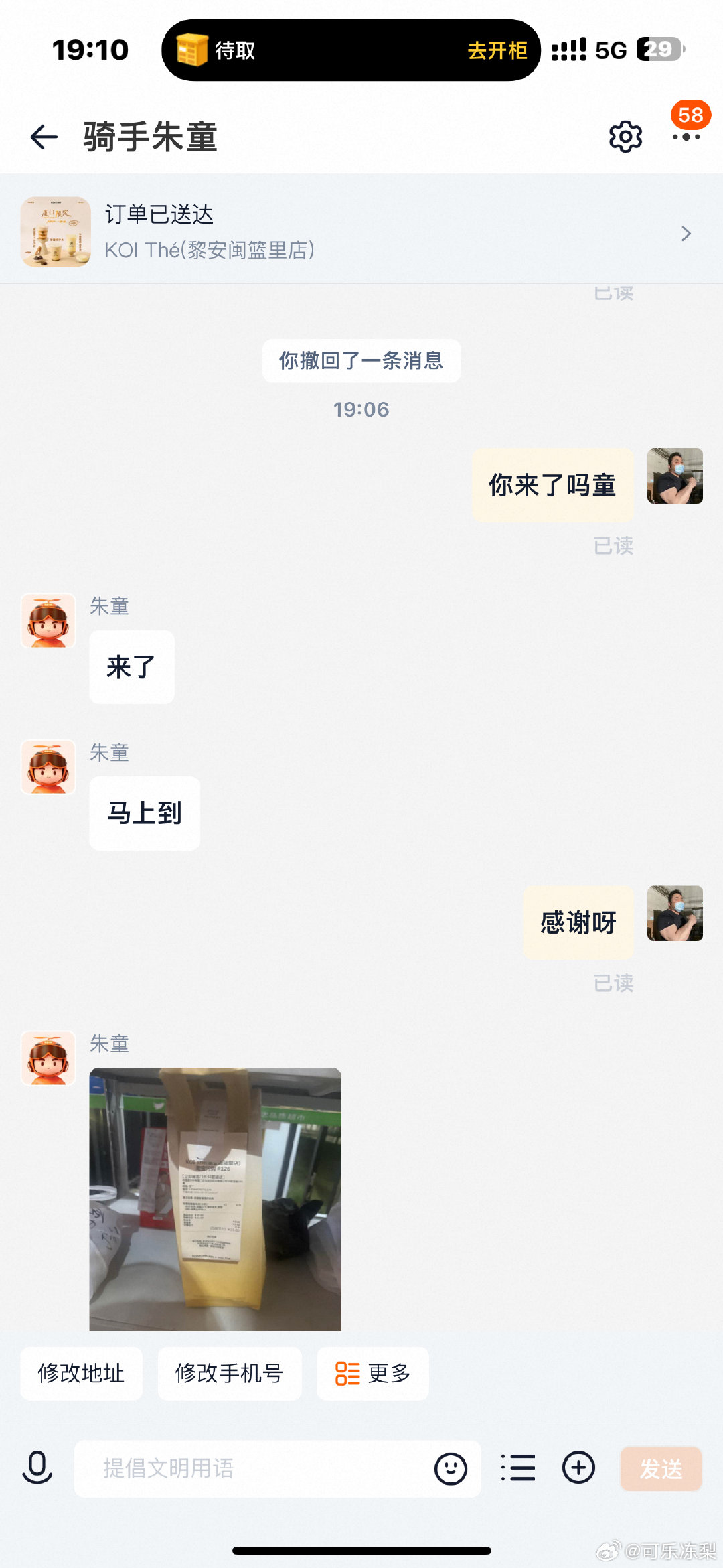Open the 订单已送达 KOI Thé order card
This screenshot has height=1568, width=723.
tap(361, 232)
